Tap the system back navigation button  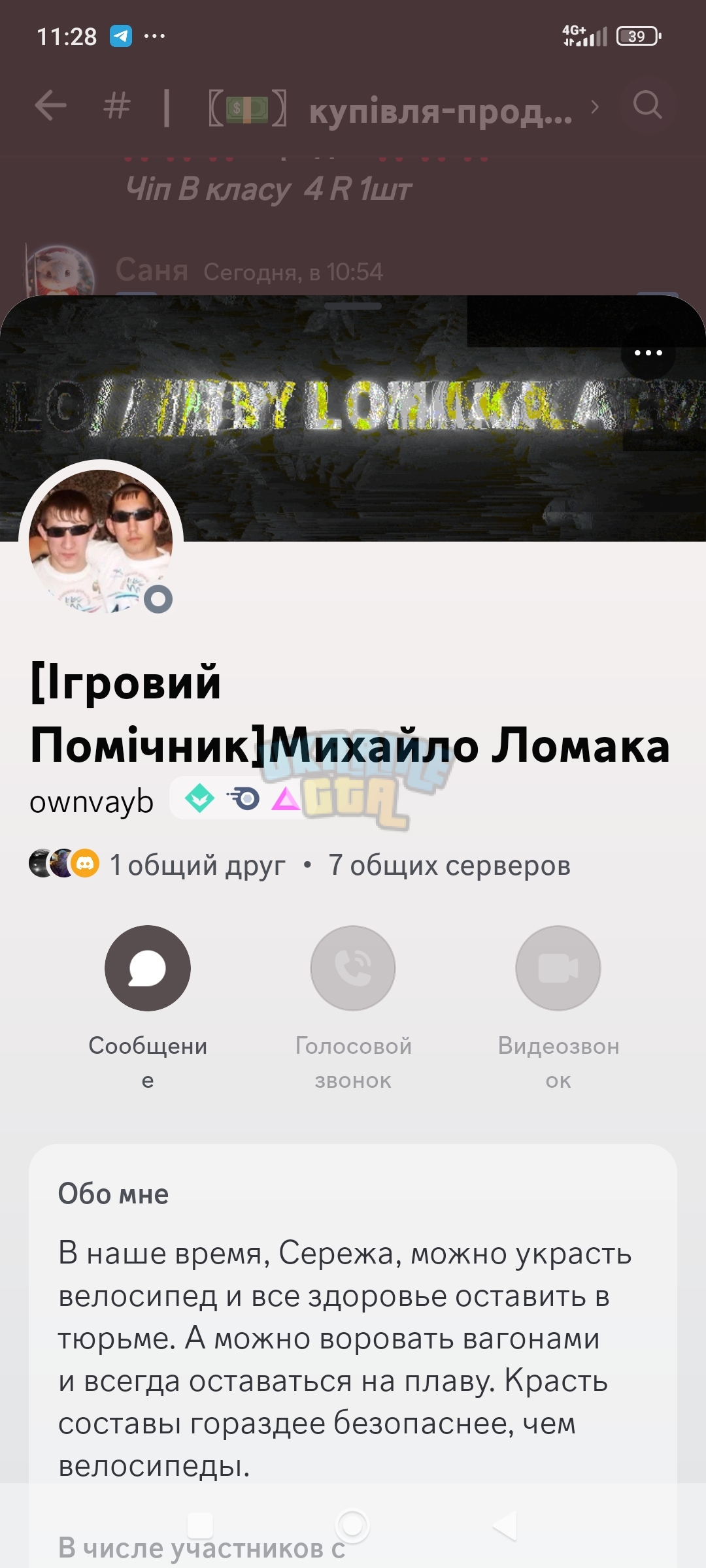(505, 1526)
